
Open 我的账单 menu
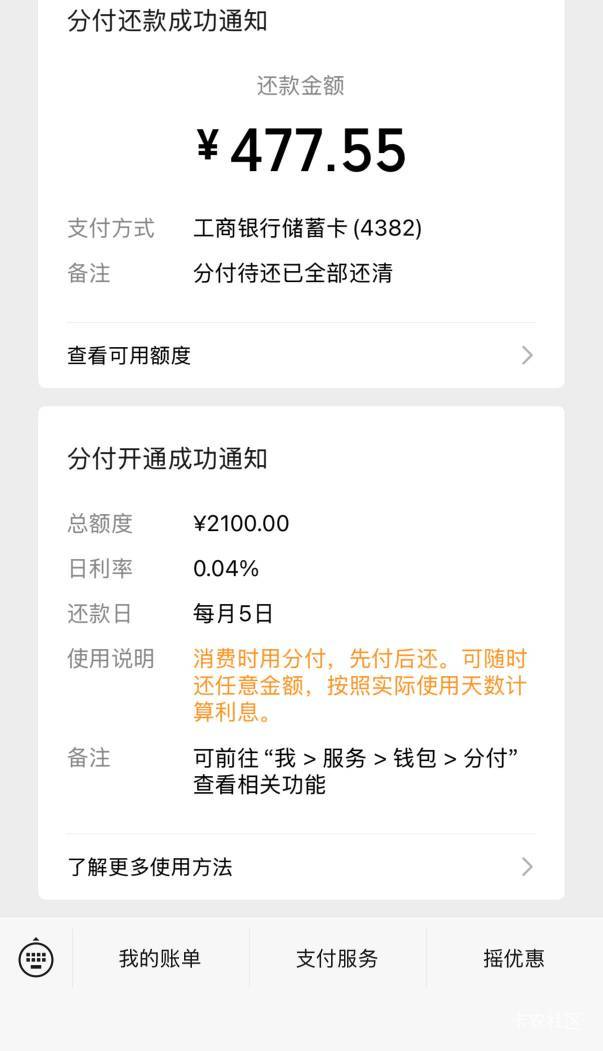click(x=160, y=958)
